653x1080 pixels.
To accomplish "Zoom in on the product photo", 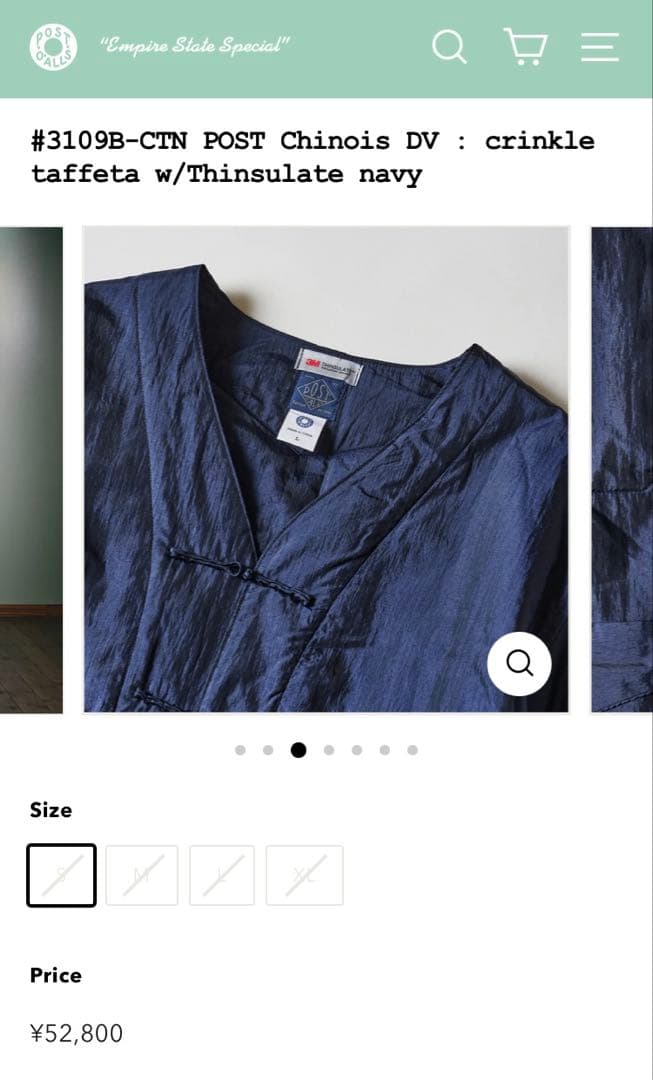I will click(x=519, y=663).
